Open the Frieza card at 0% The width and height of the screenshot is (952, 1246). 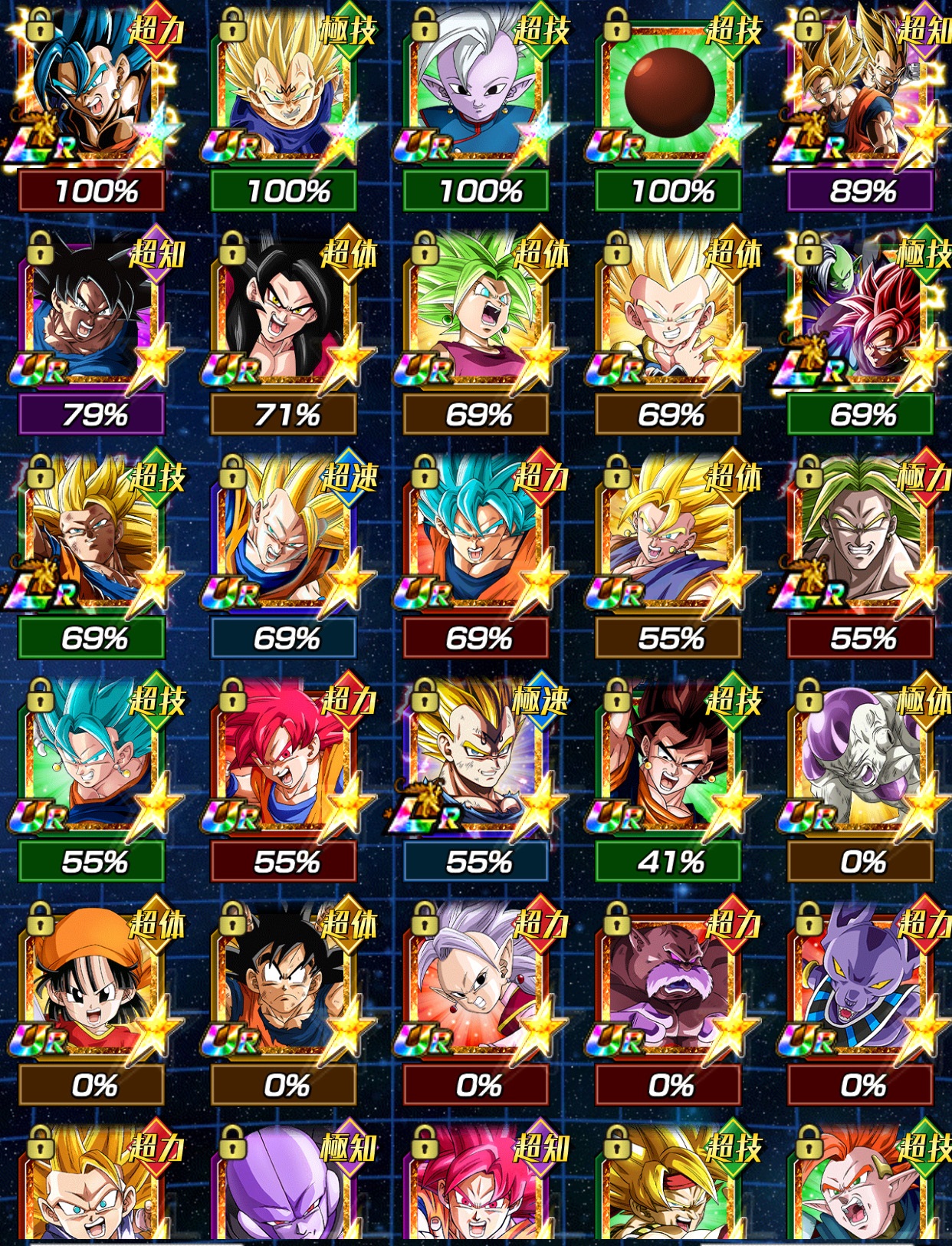point(860,759)
